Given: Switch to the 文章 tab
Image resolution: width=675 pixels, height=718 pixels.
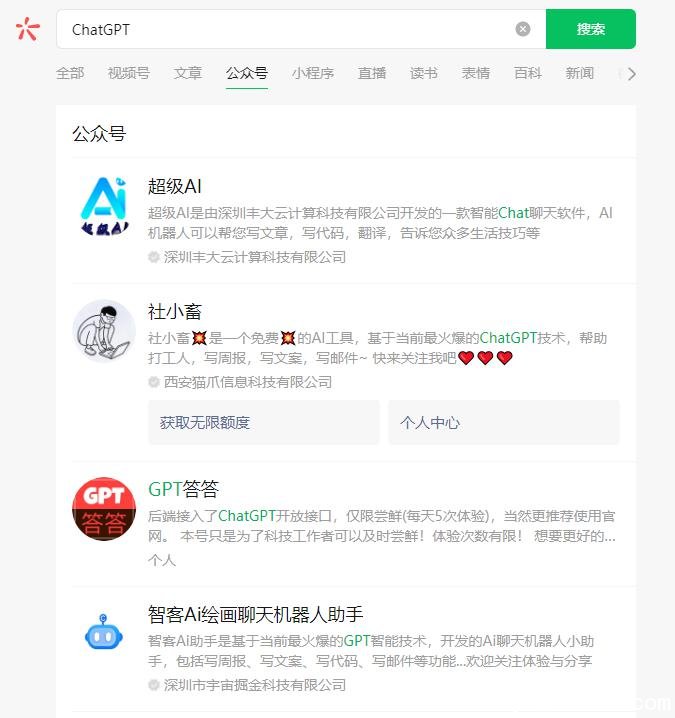Looking at the screenshot, I should click(188, 73).
